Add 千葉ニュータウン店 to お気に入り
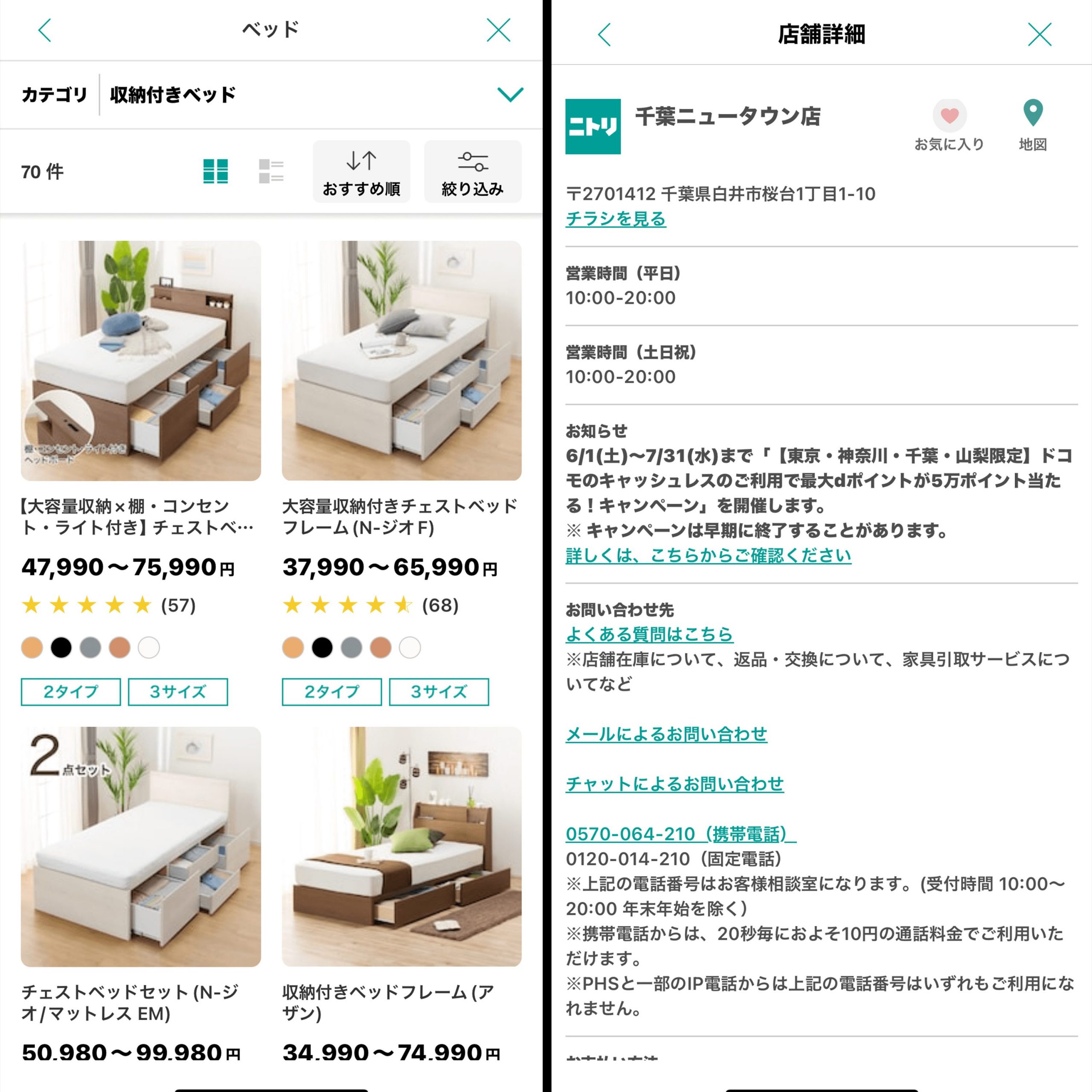The height and width of the screenshot is (1092, 1092). coord(949,116)
